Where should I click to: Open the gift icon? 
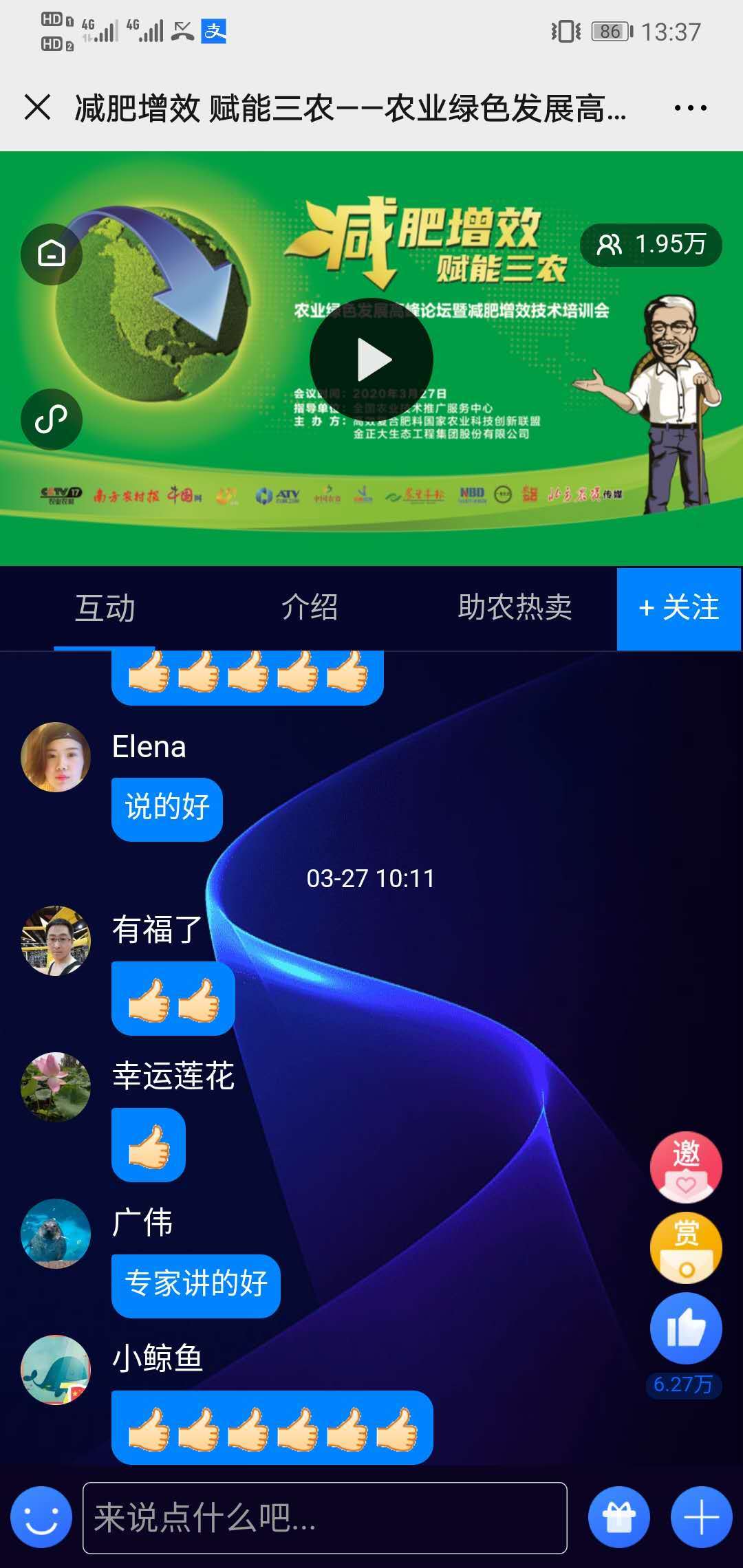(x=618, y=1517)
